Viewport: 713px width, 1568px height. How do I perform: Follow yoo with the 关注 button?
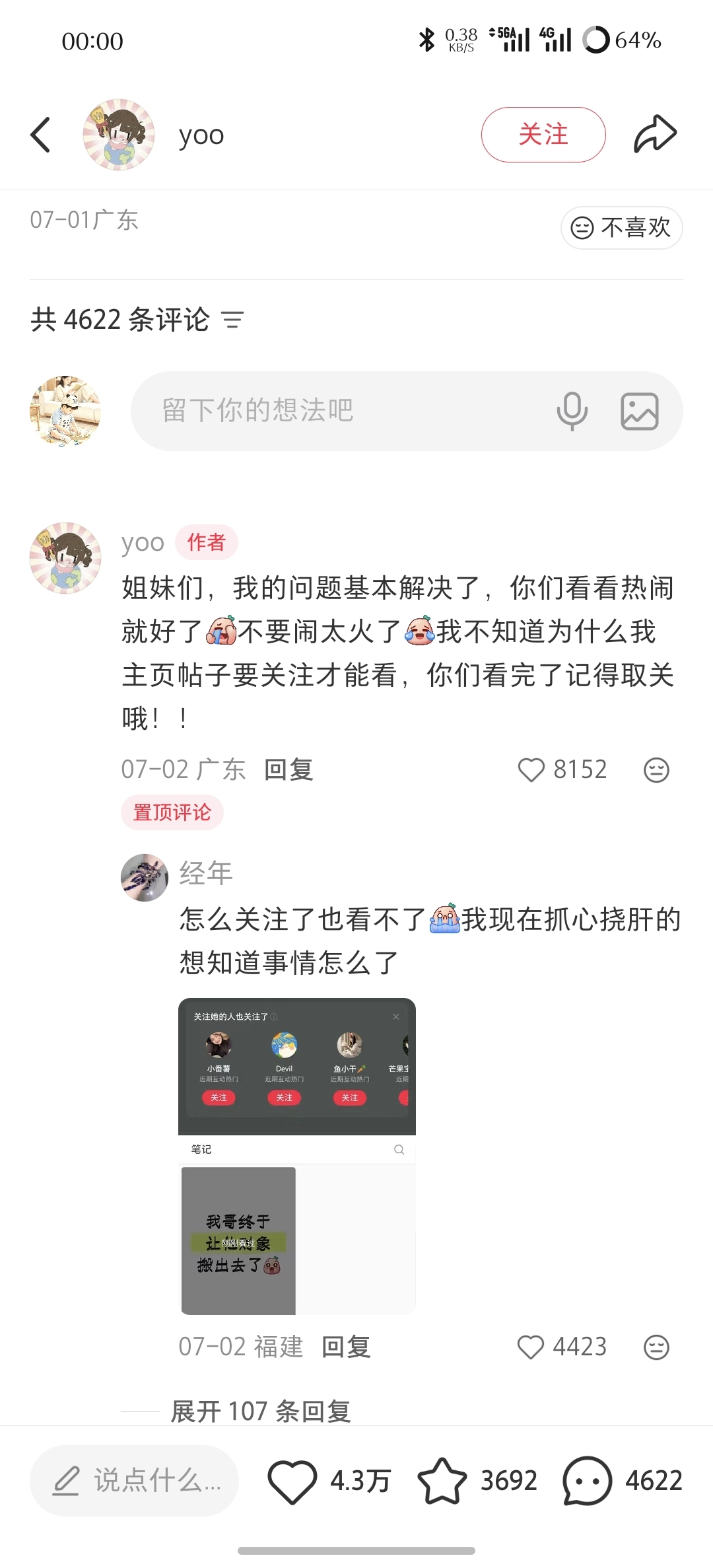(543, 135)
